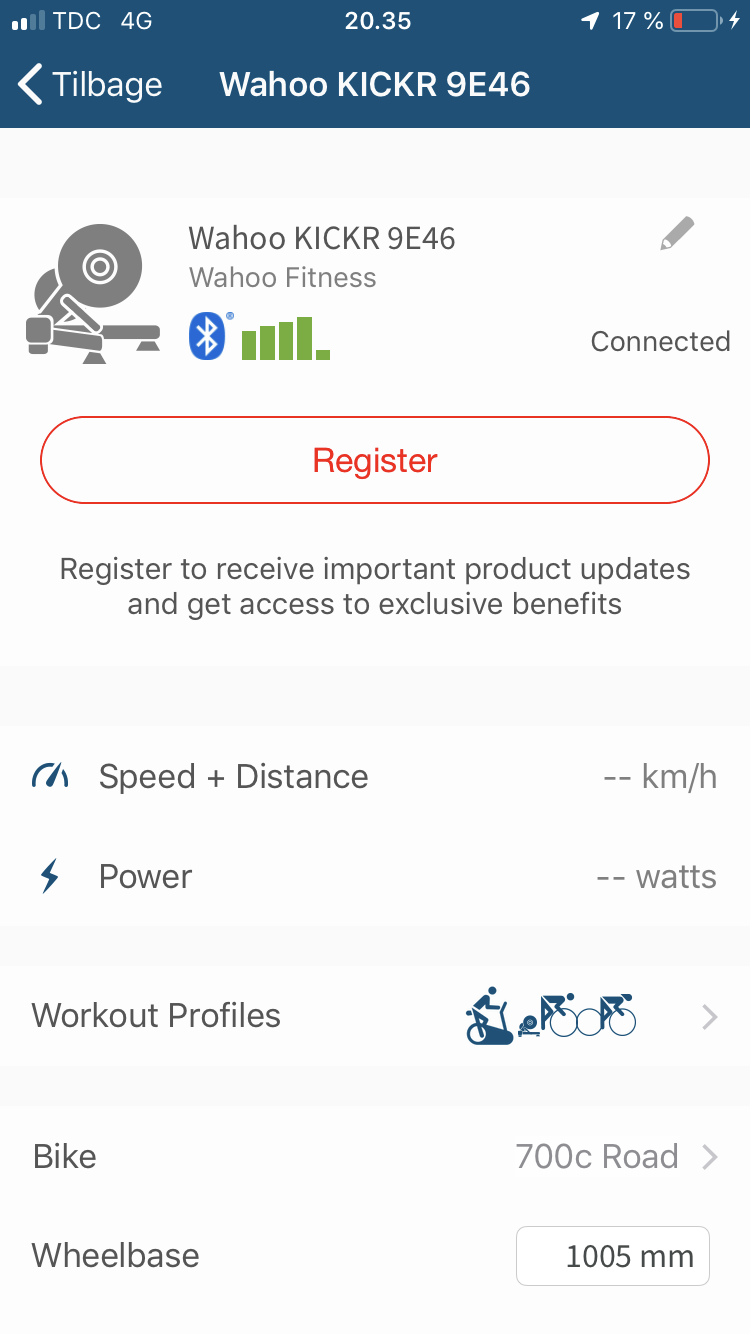Change the Bike type from 700c Road
This screenshot has width=750, height=1334.
pyautogui.click(x=375, y=1156)
